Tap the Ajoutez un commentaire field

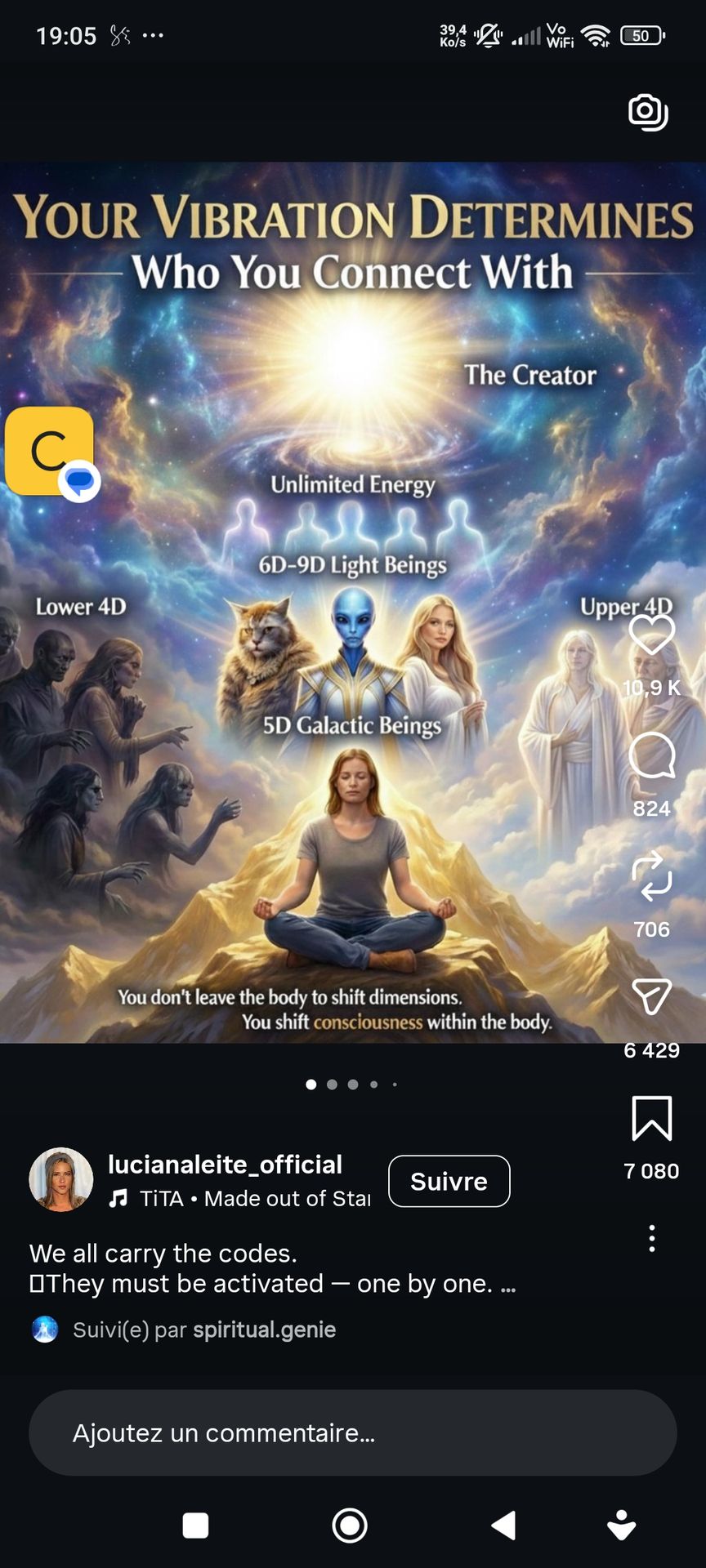pos(353,1433)
